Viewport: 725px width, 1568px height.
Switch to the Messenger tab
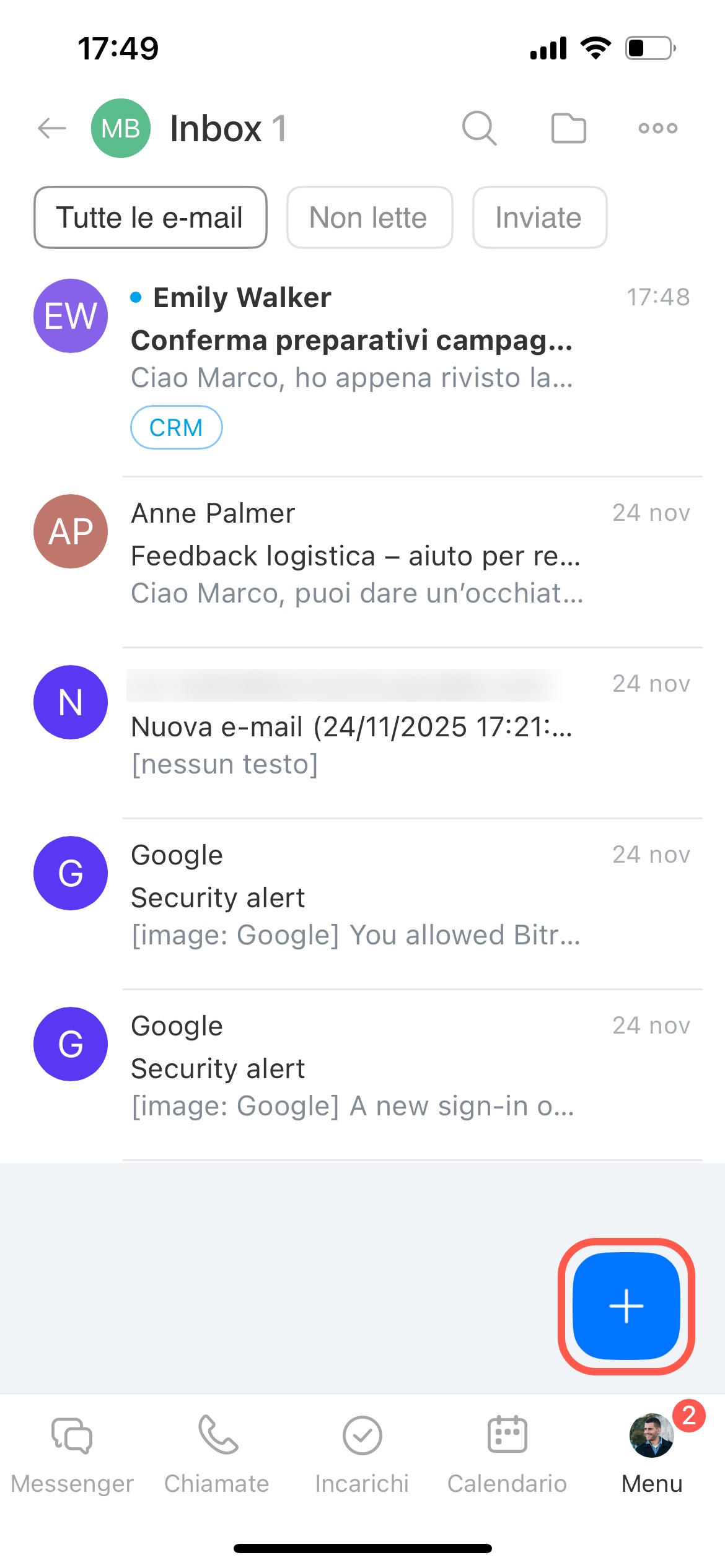72,1452
